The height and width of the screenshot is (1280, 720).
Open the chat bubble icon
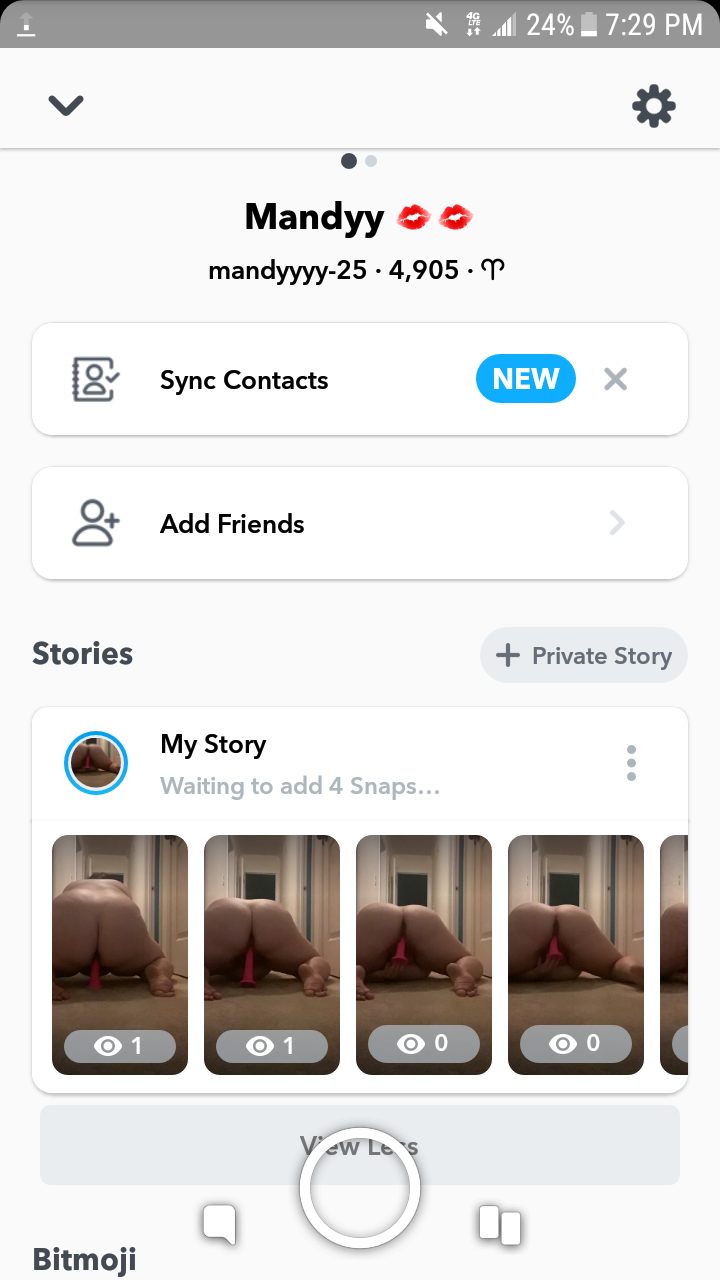(x=219, y=1222)
